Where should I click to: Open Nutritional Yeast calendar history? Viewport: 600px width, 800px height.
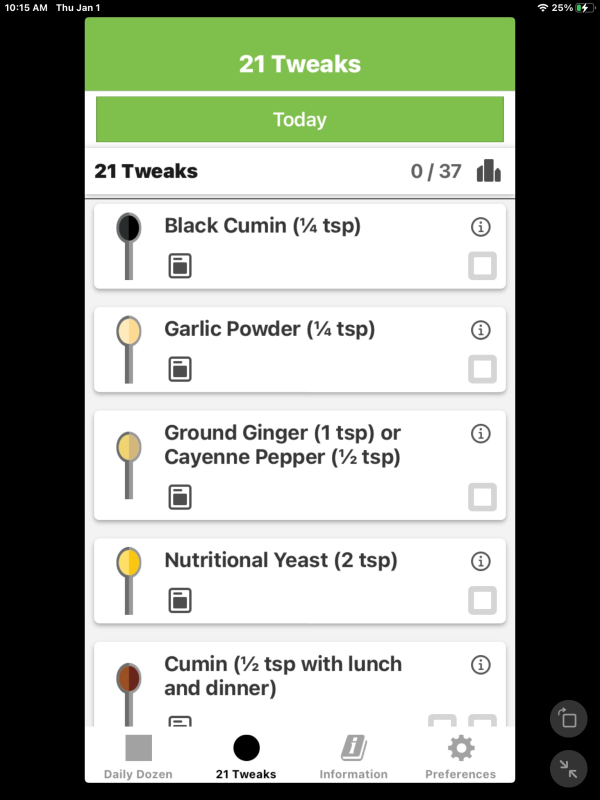click(x=180, y=600)
